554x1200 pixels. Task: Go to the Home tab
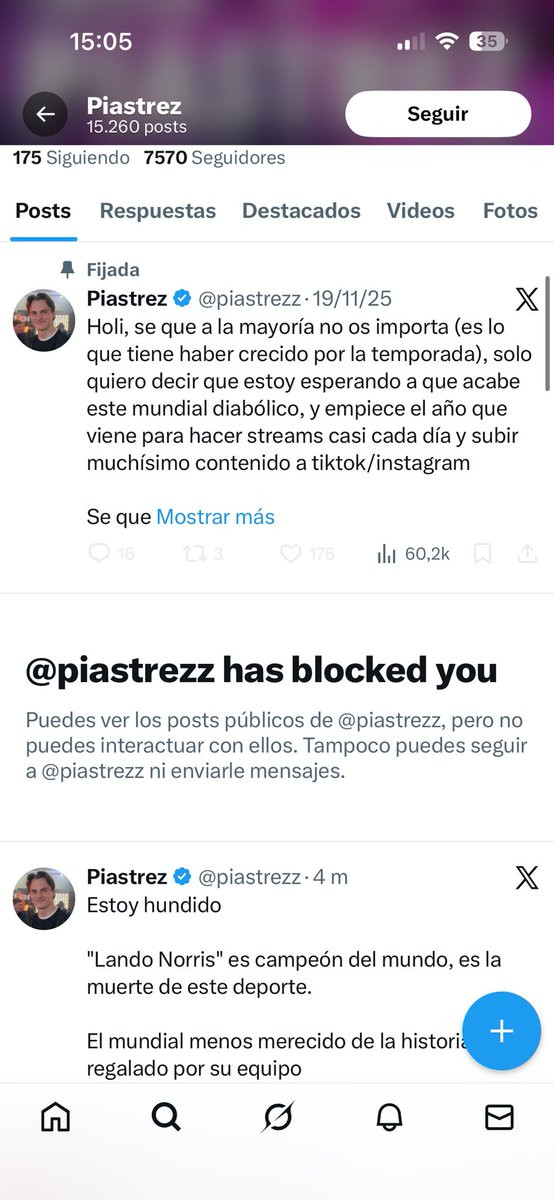pyautogui.click(x=56, y=1117)
